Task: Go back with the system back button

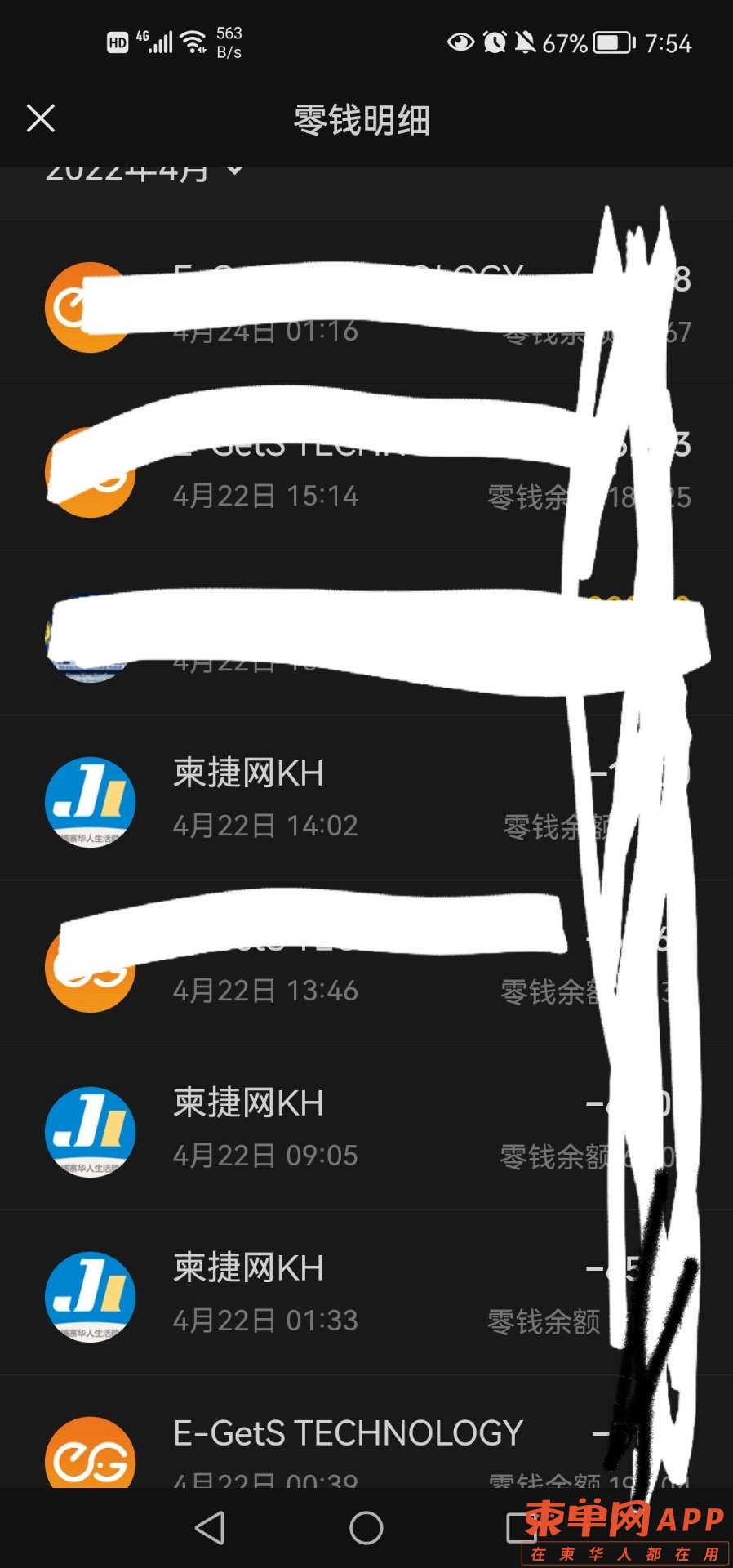Action: pos(210,1527)
